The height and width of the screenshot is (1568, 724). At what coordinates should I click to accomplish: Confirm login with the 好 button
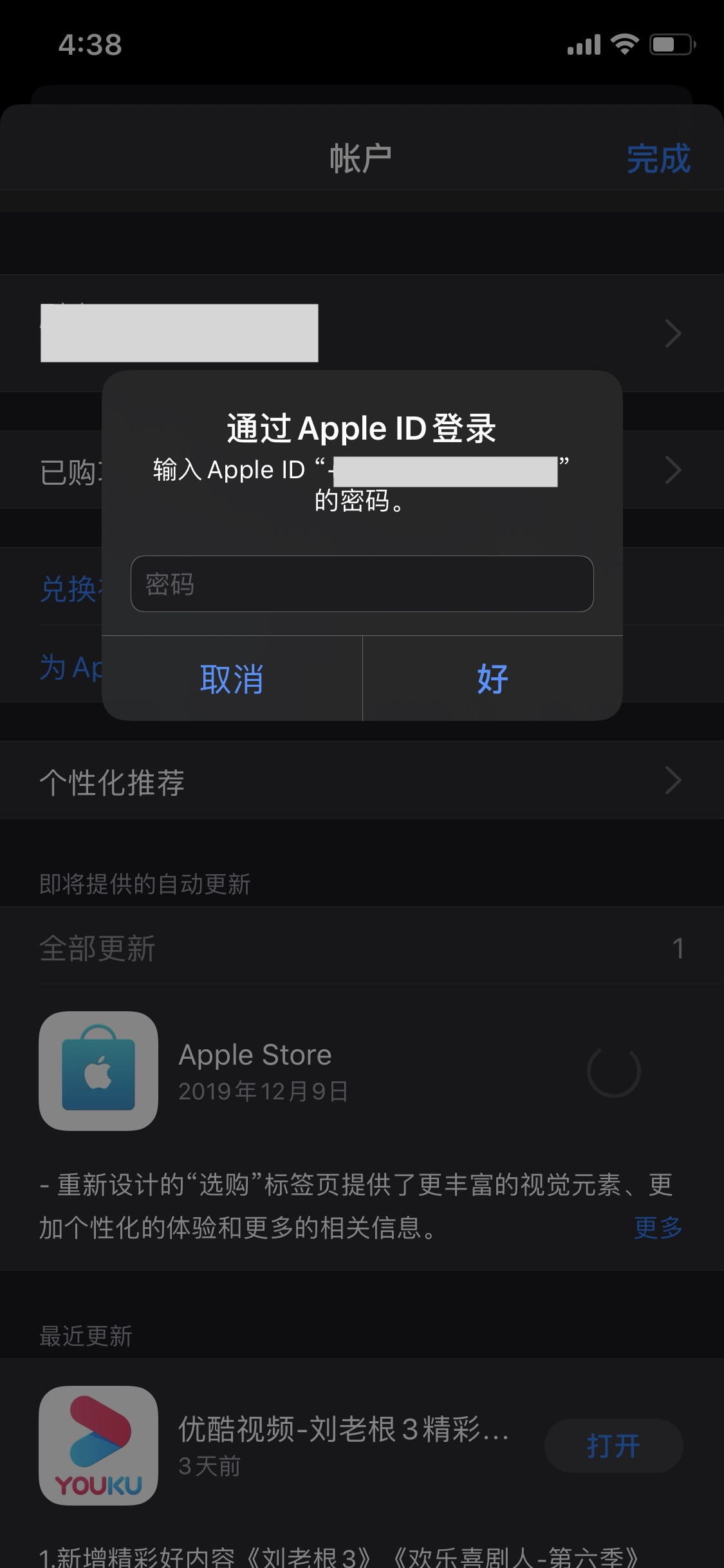pyautogui.click(x=492, y=678)
